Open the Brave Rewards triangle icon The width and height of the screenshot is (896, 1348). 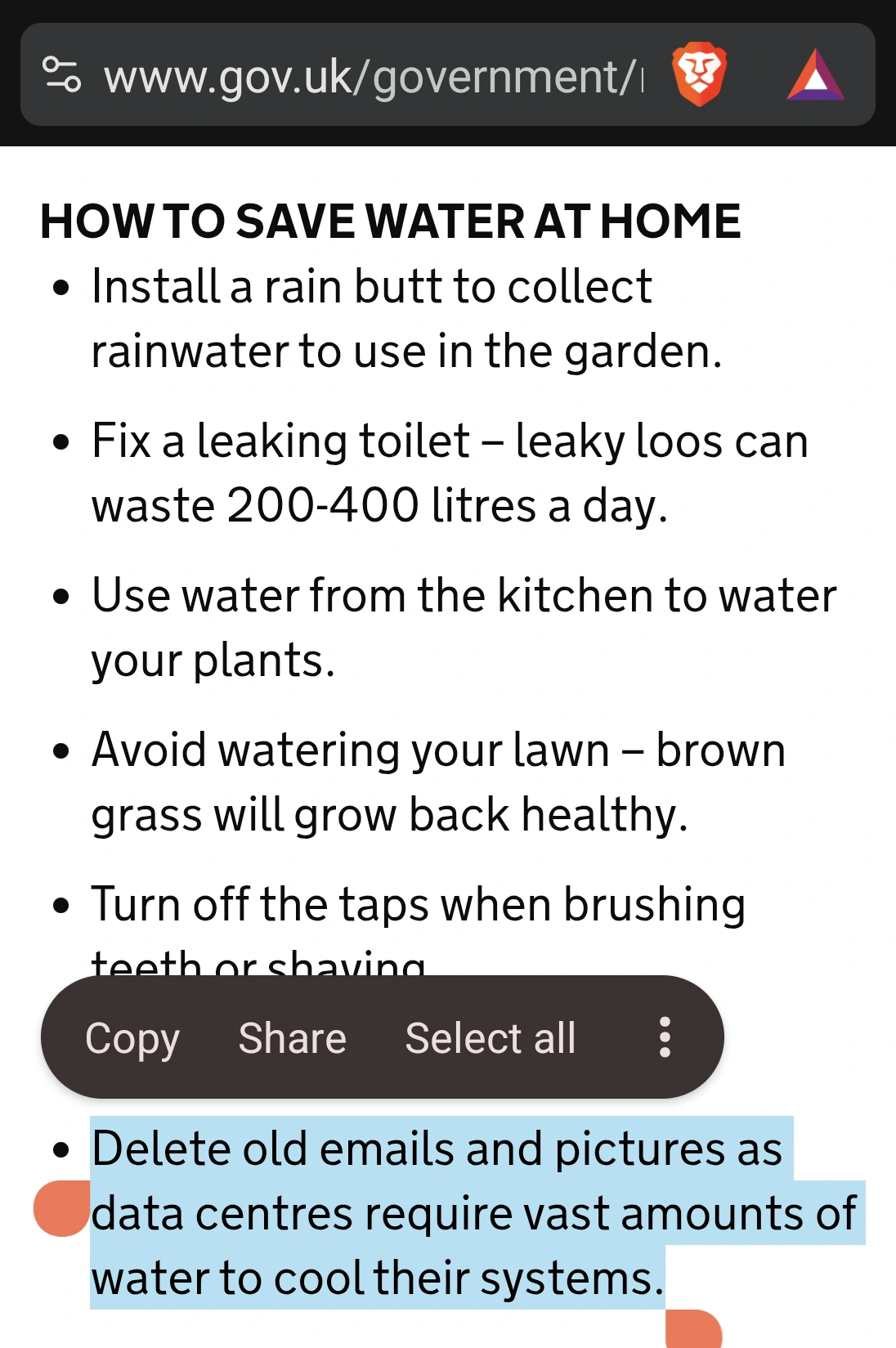tap(815, 75)
